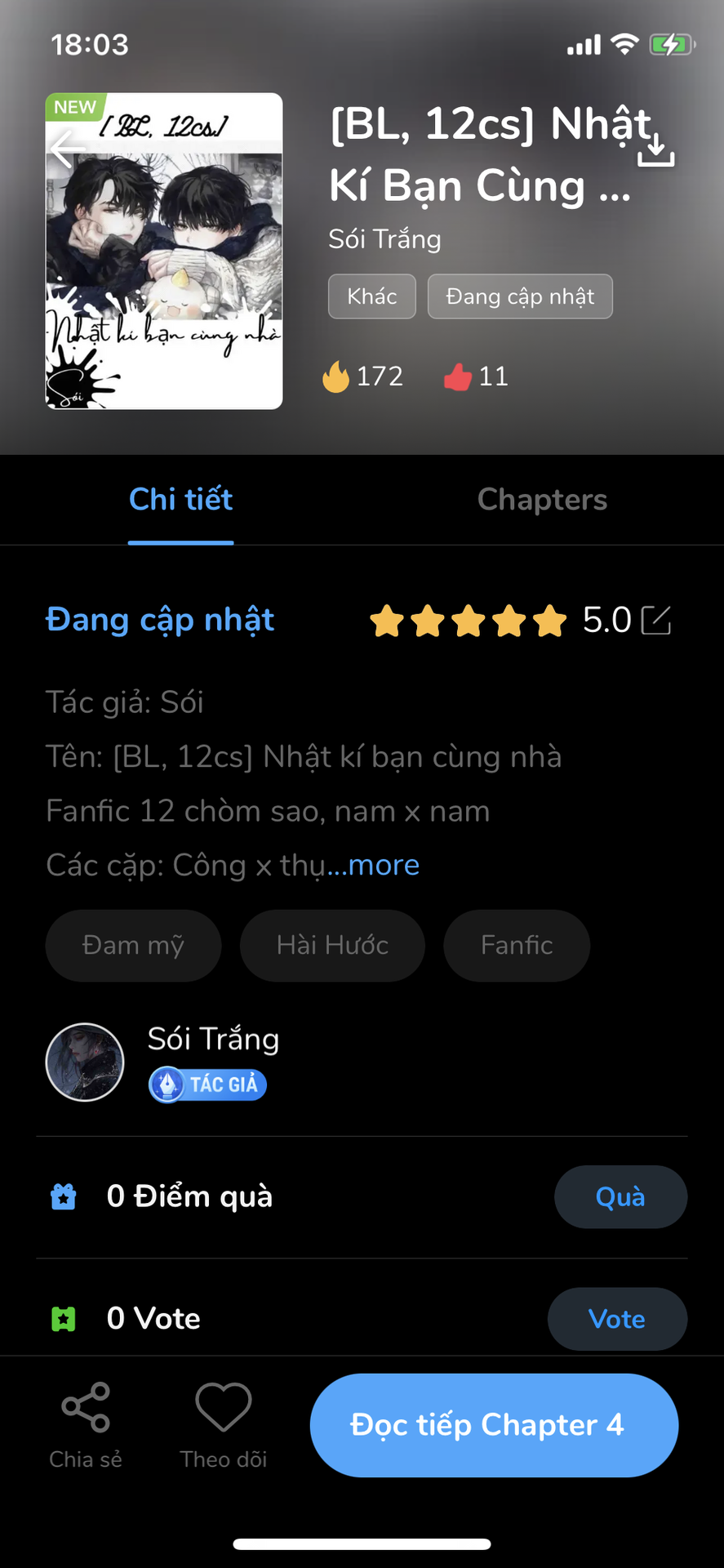
Task: Continue reading Chapter 4
Action: click(x=494, y=1425)
